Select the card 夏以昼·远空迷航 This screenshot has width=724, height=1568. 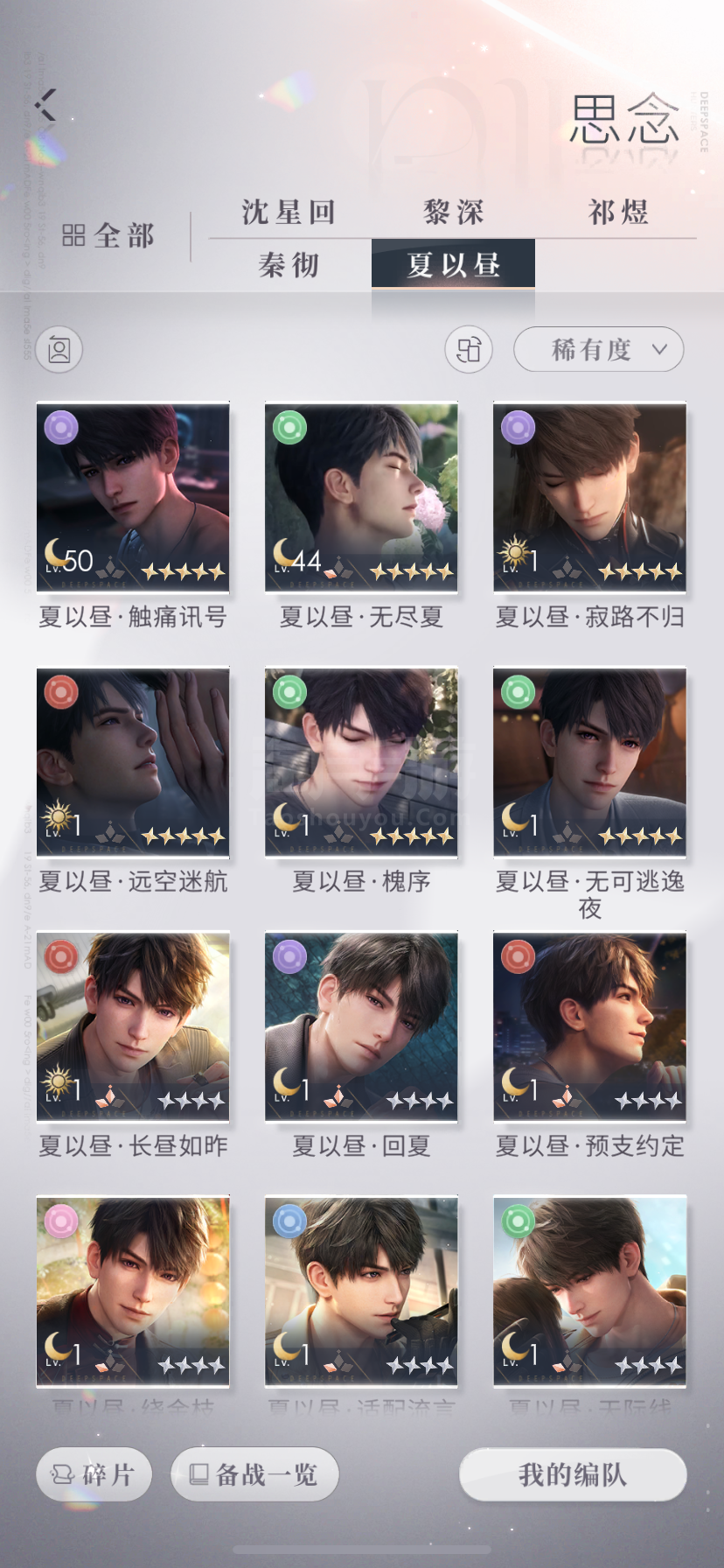(x=133, y=762)
